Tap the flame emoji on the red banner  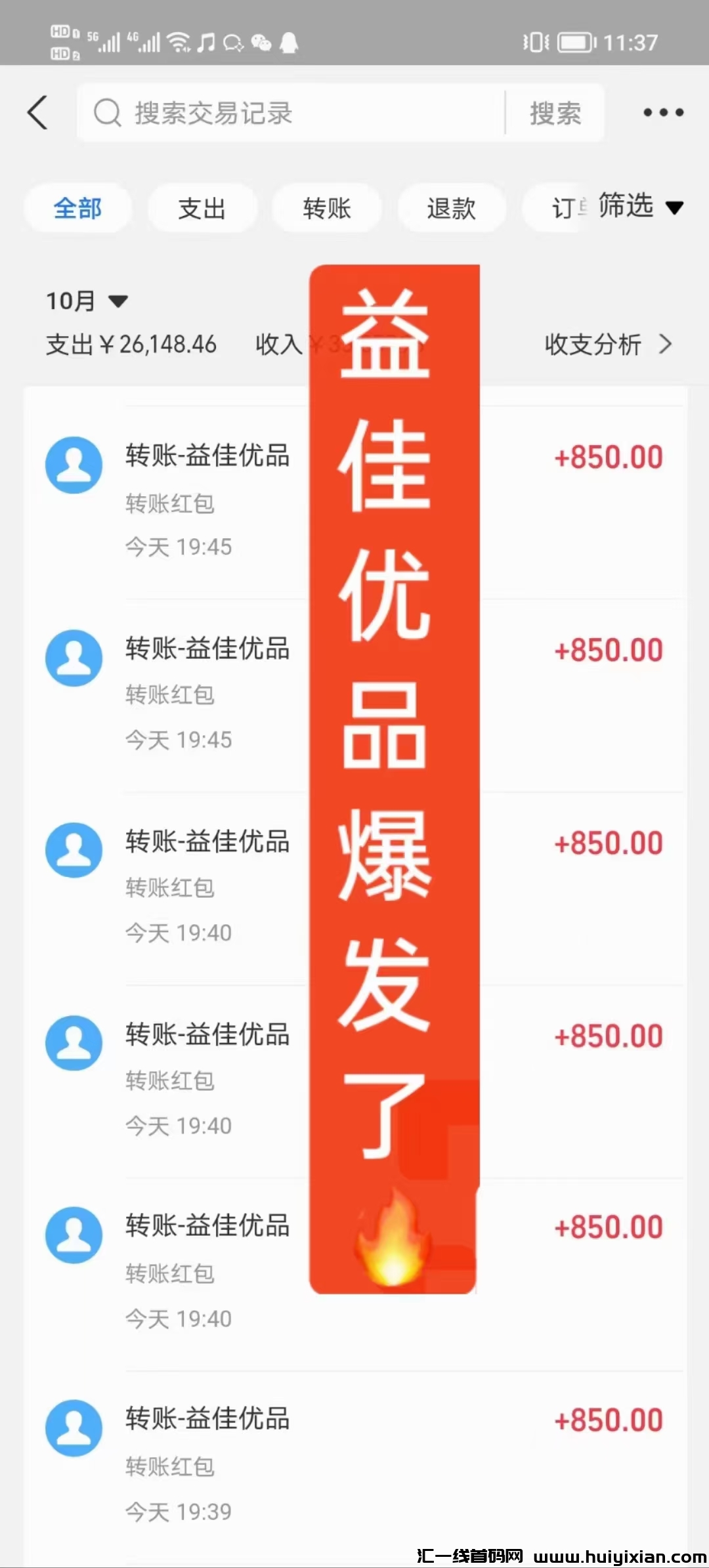point(394,1240)
